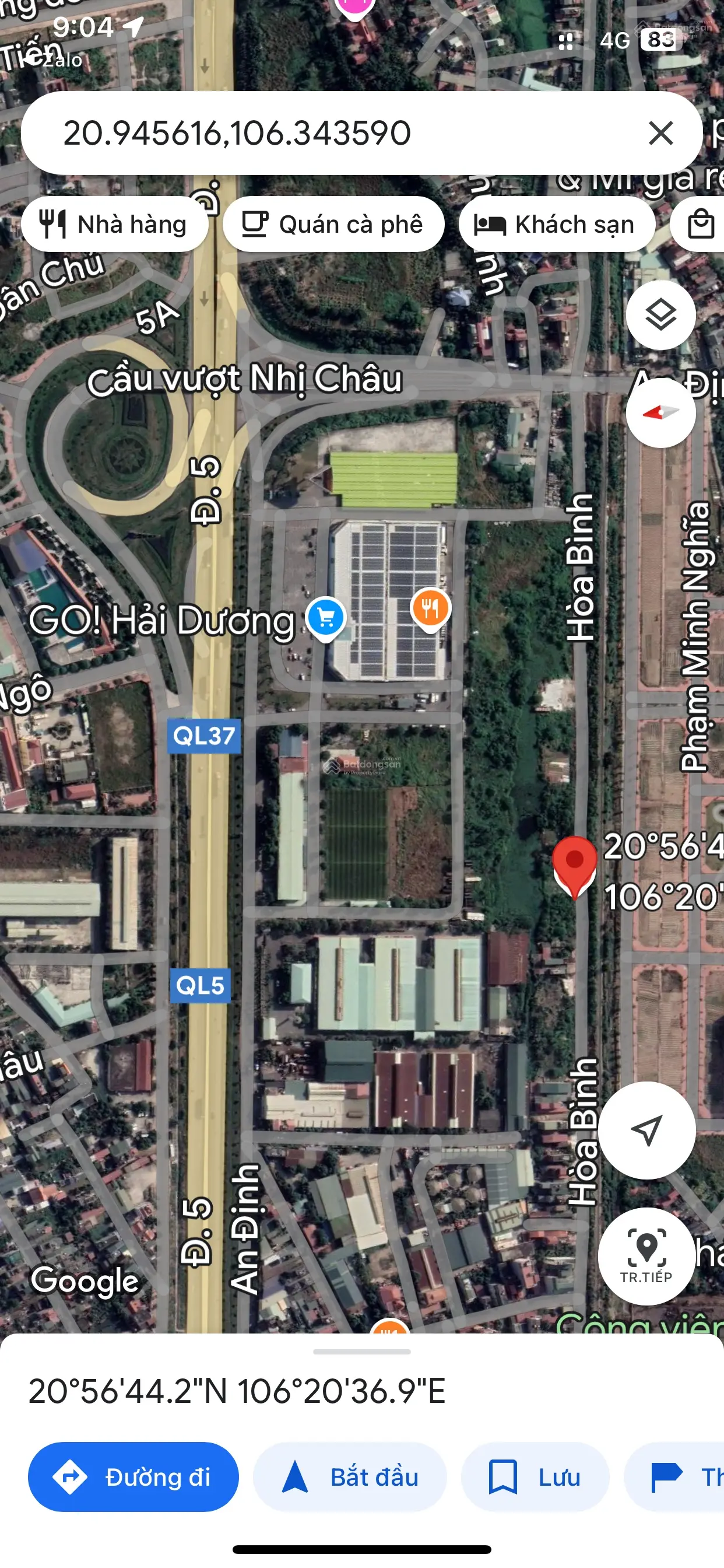The width and height of the screenshot is (724, 1568).
Task: Expand the location info sheet handle
Action: click(361, 1352)
